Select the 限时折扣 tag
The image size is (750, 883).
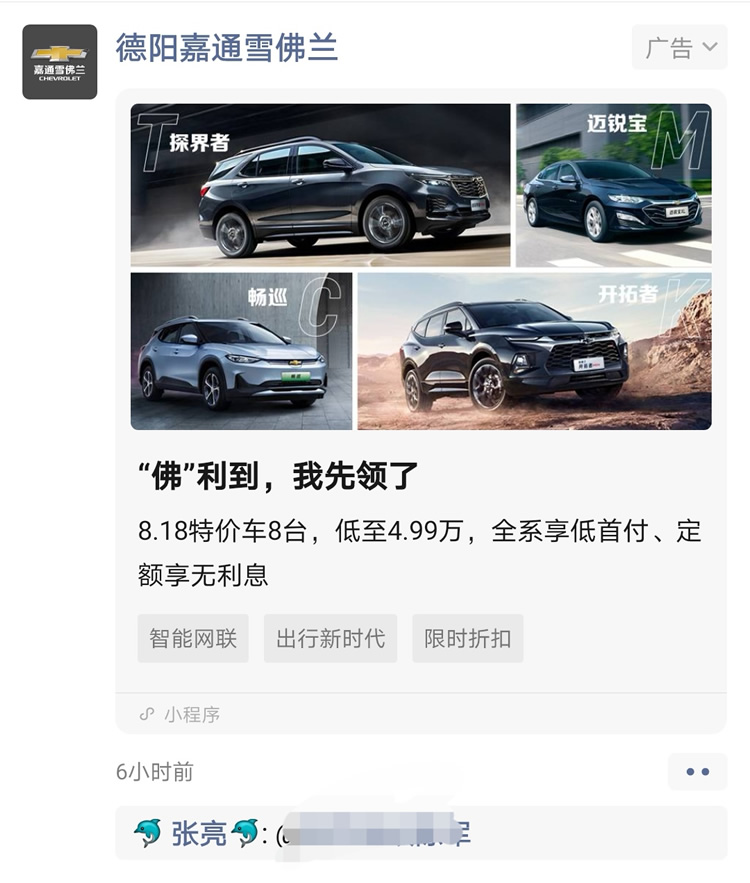(x=467, y=639)
